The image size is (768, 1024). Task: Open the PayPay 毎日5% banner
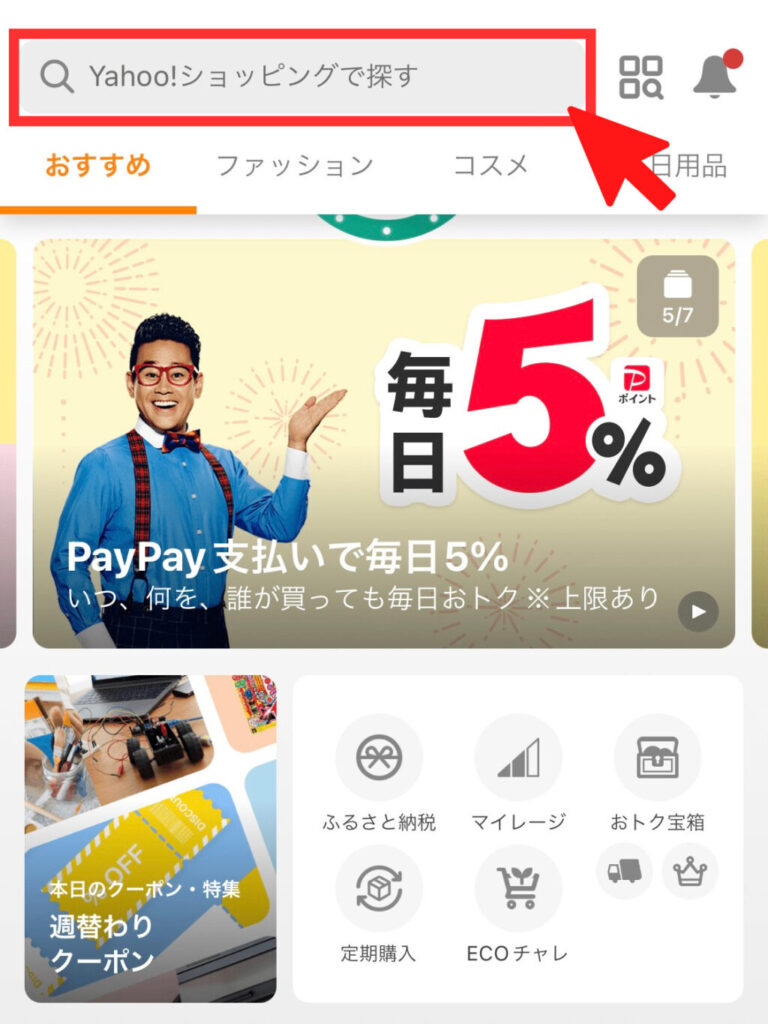point(384,440)
